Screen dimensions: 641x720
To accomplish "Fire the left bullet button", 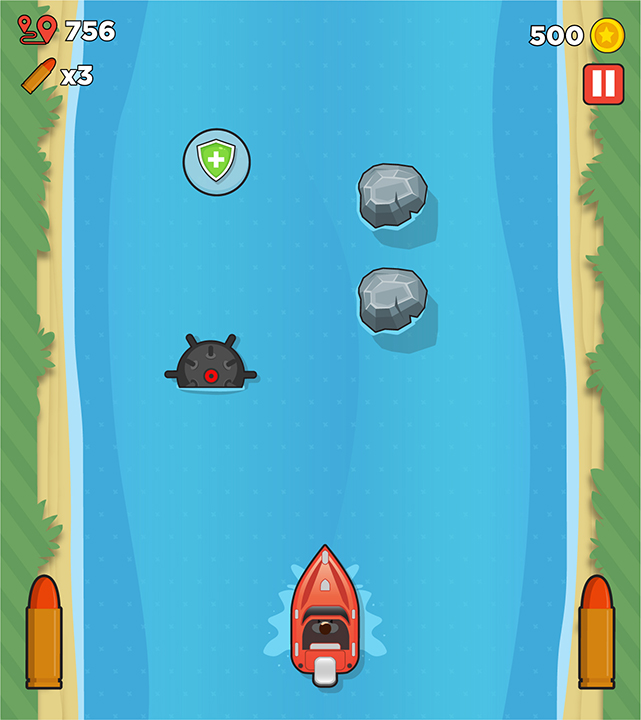I will coord(44,632).
